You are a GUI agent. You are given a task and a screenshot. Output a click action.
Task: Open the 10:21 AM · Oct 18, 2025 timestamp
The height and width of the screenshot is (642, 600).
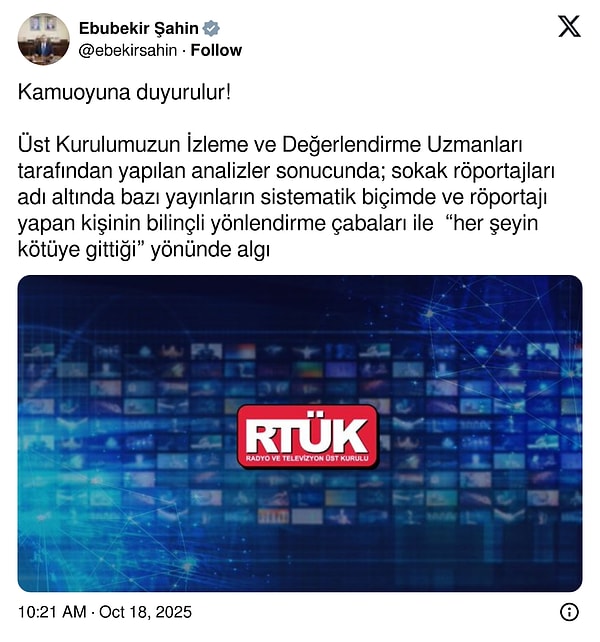click(x=105, y=611)
